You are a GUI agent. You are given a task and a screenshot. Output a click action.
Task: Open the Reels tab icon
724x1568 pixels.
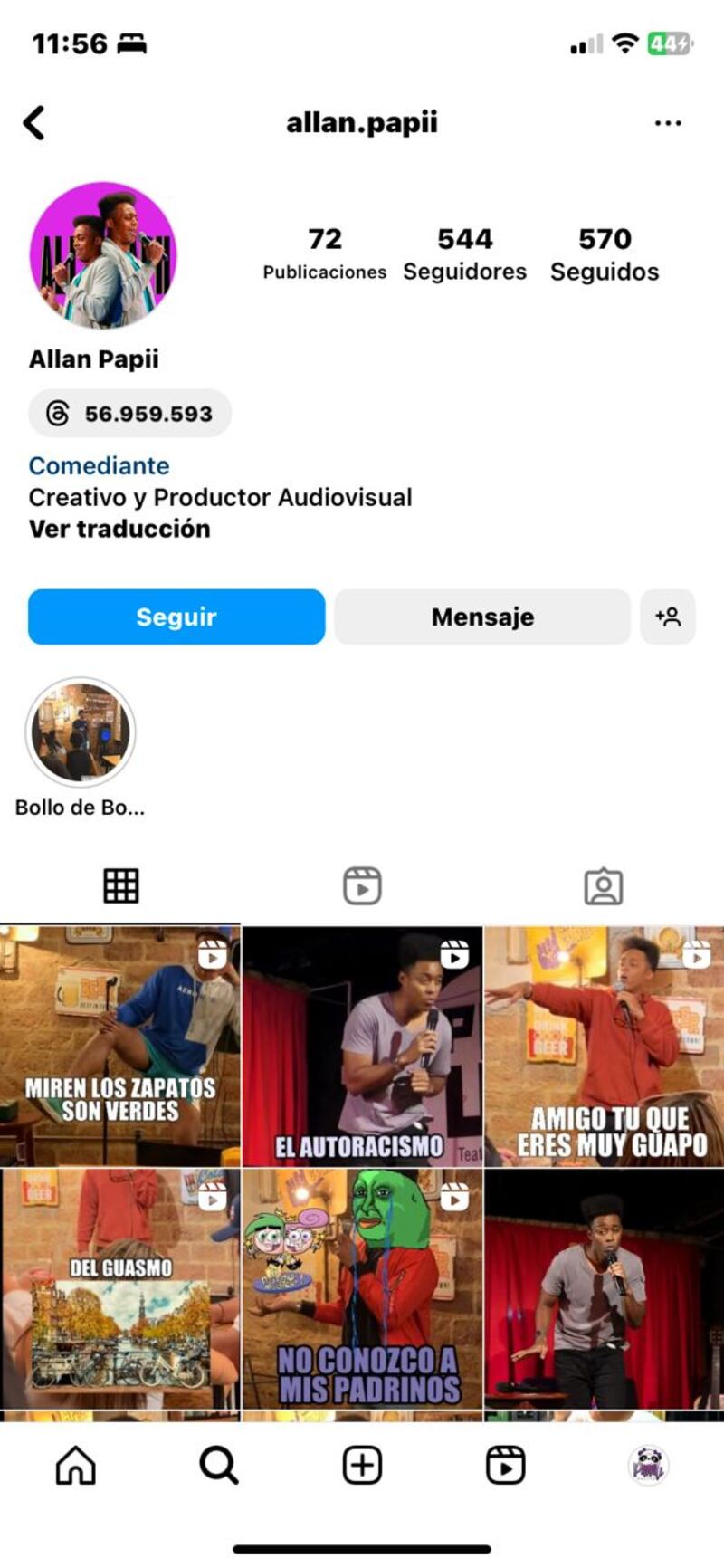[x=362, y=886]
